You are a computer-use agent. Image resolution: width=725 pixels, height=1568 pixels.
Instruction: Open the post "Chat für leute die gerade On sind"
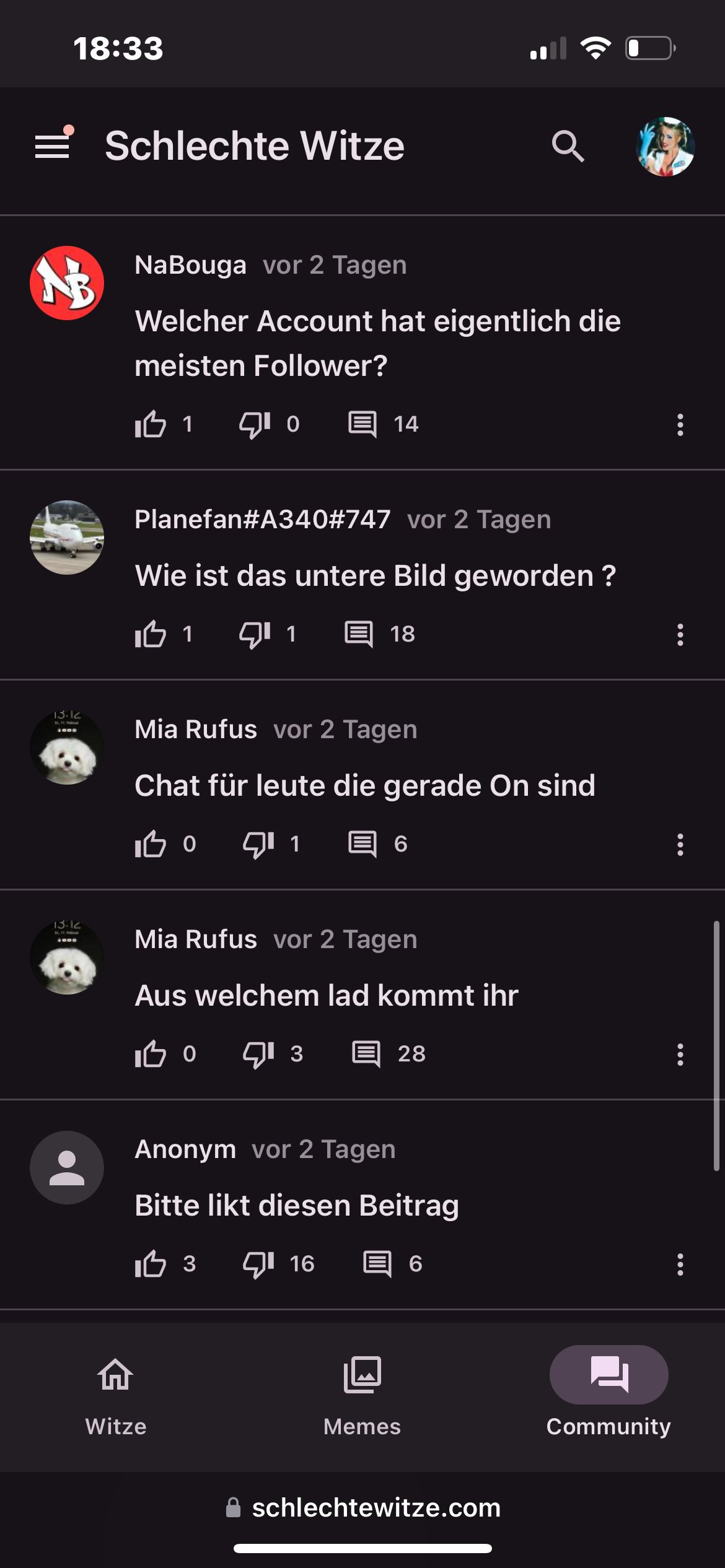pos(364,785)
